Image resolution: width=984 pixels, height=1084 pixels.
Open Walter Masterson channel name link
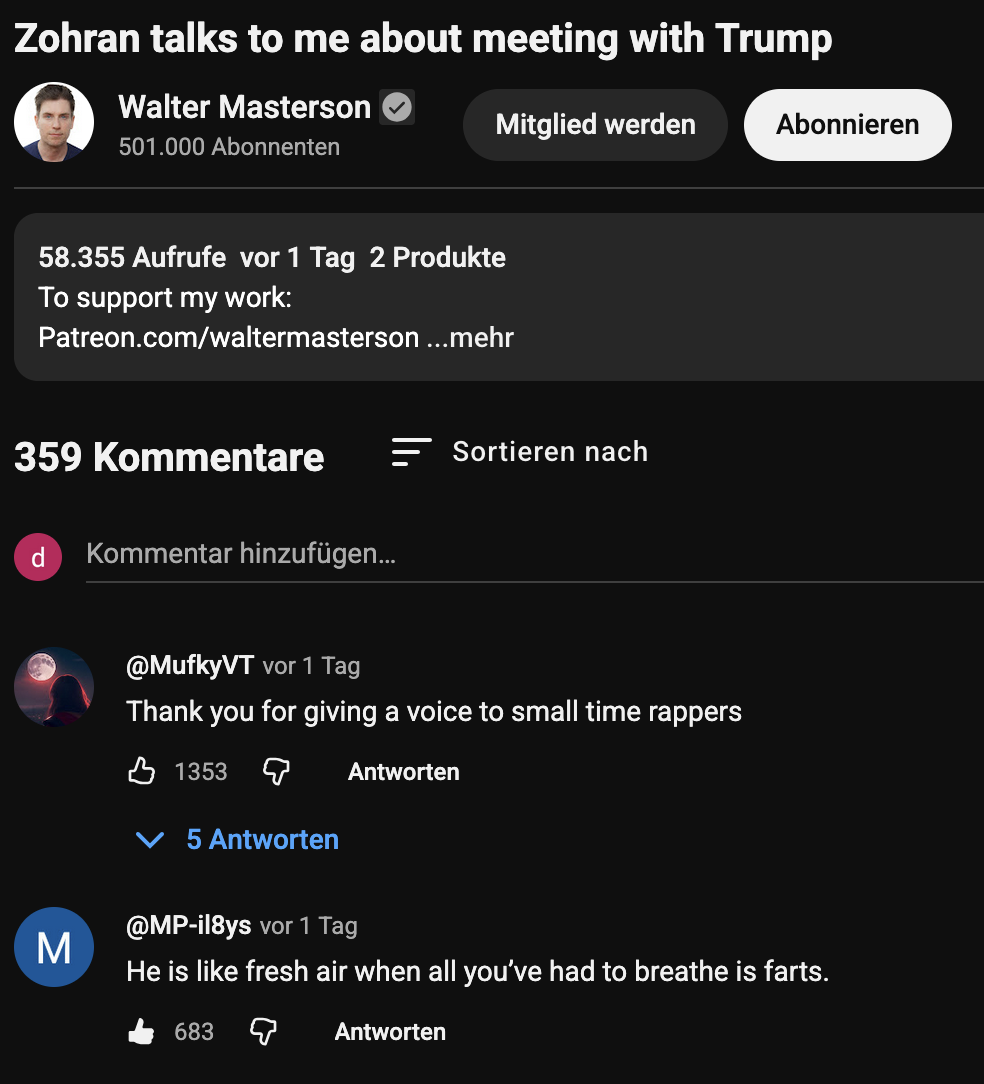[244, 107]
